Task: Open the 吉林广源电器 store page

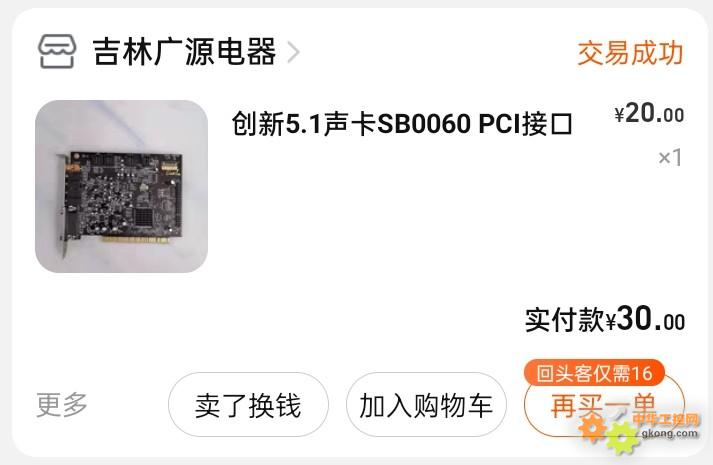Action: 183,51
